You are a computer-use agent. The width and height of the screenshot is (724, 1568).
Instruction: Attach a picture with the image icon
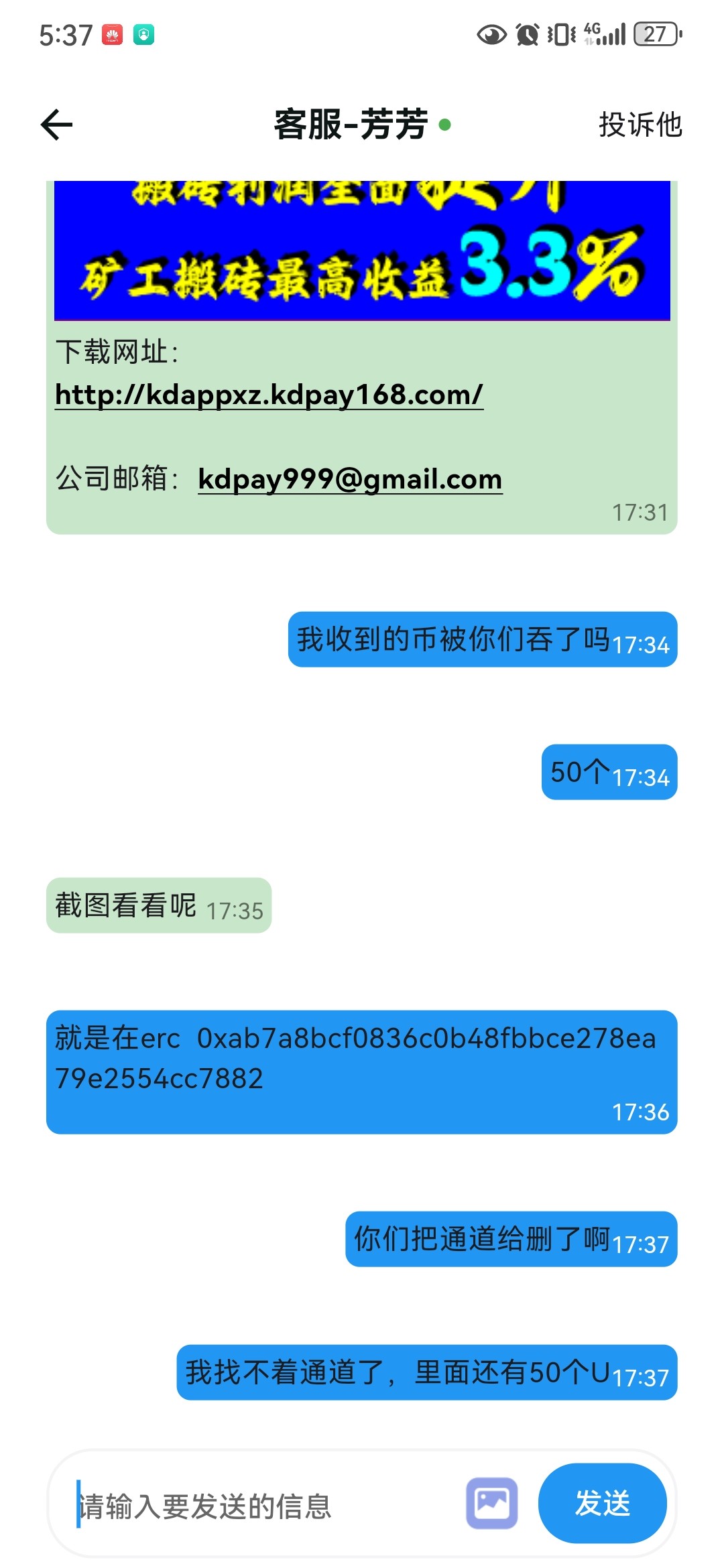492,1503
